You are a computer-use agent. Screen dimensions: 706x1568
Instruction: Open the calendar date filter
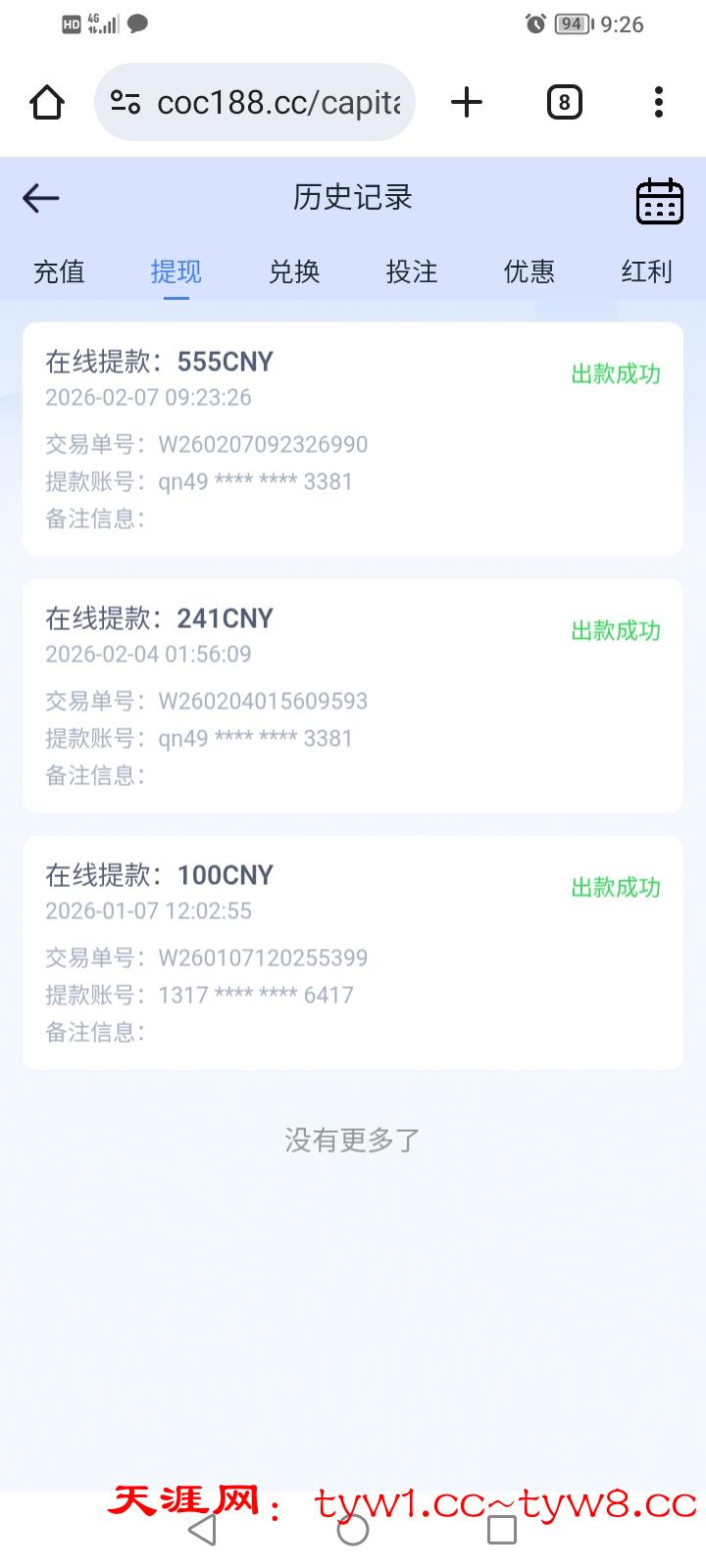(659, 201)
